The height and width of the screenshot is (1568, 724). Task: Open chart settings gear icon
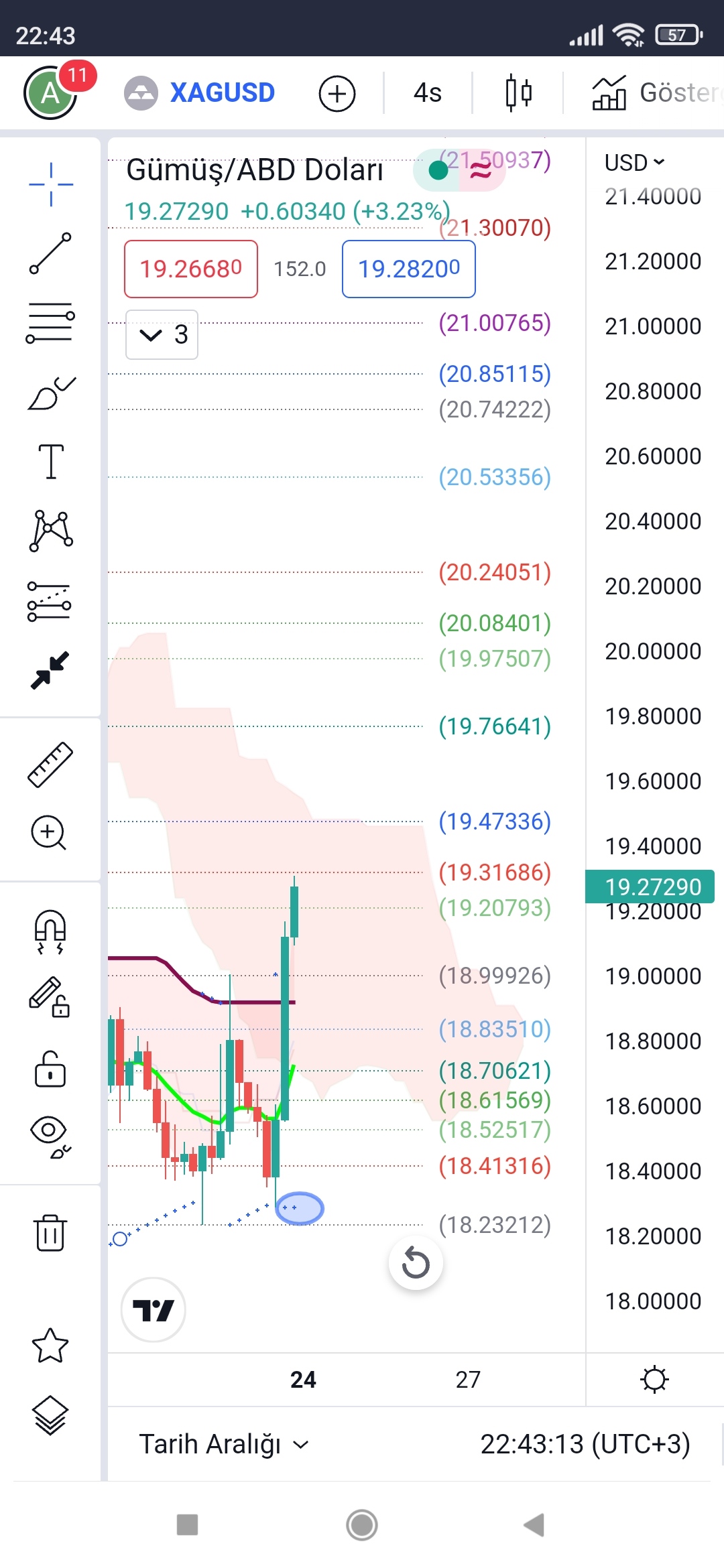coord(655,1380)
